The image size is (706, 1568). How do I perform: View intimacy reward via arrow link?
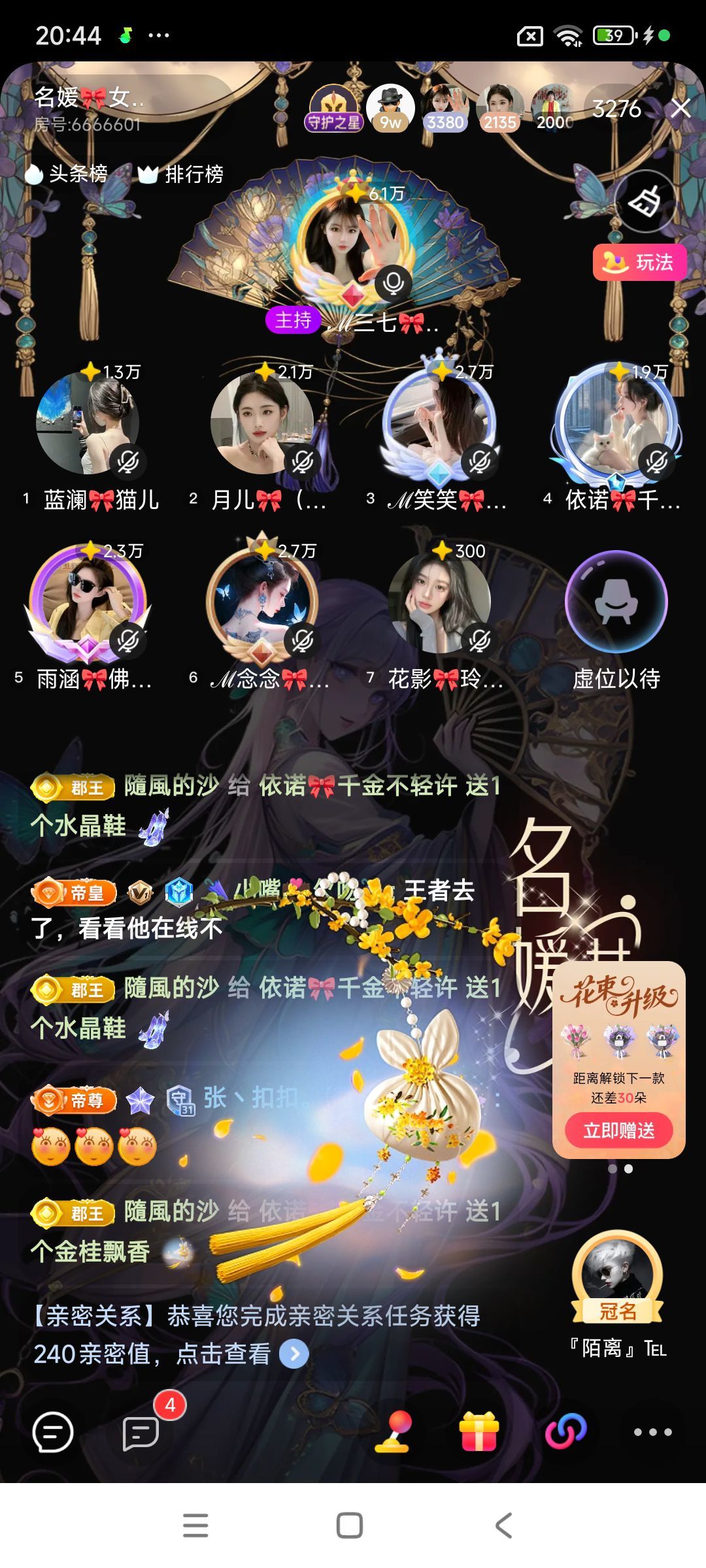coord(294,1354)
